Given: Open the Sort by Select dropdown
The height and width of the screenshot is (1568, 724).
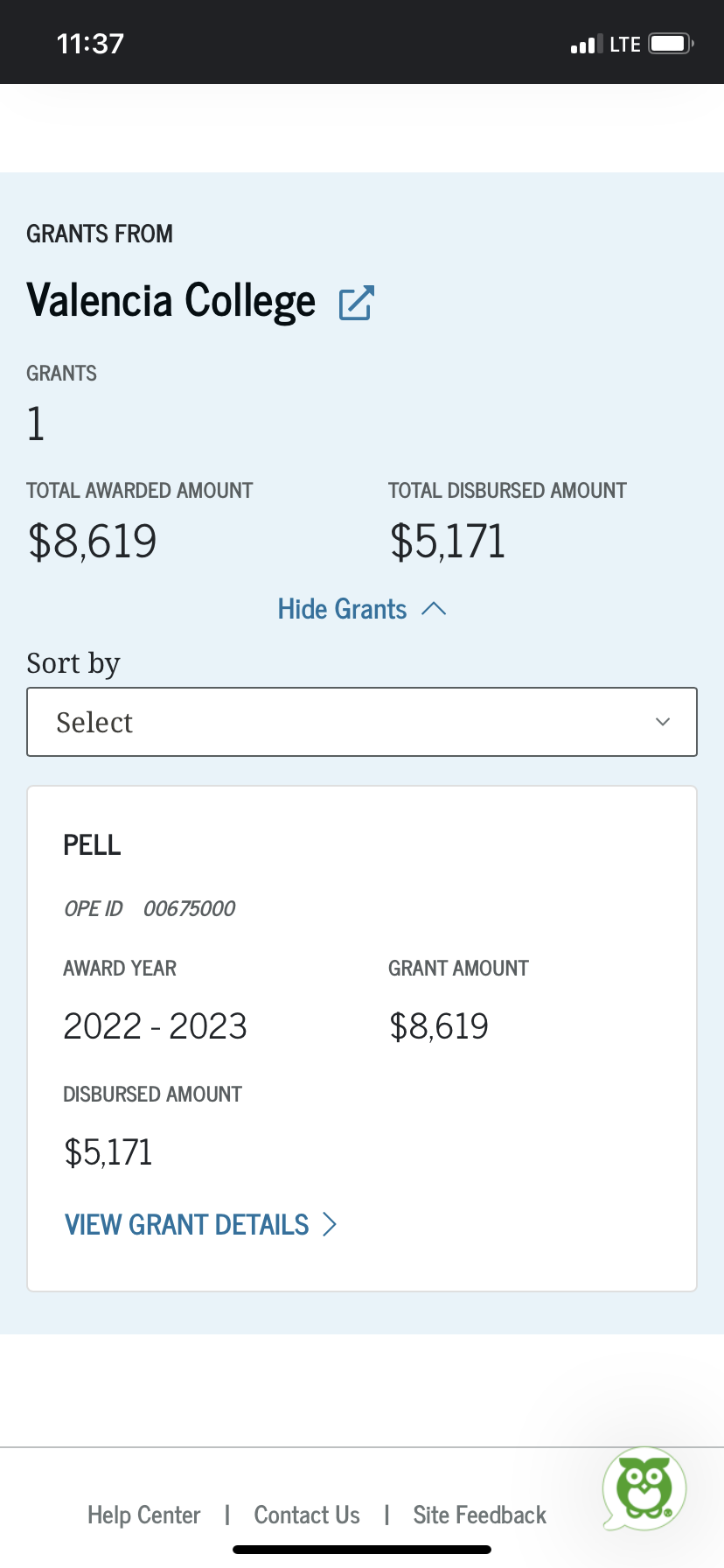Looking at the screenshot, I should tap(362, 722).
